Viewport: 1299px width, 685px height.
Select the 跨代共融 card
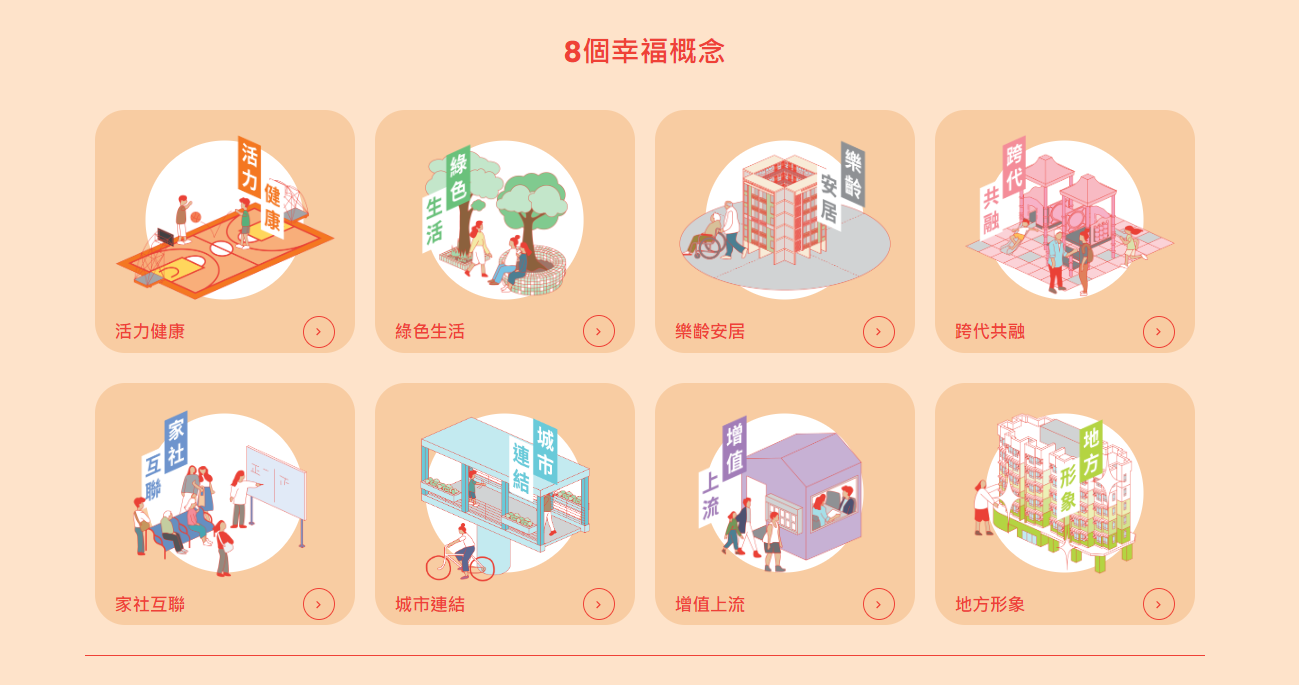click(x=1065, y=231)
